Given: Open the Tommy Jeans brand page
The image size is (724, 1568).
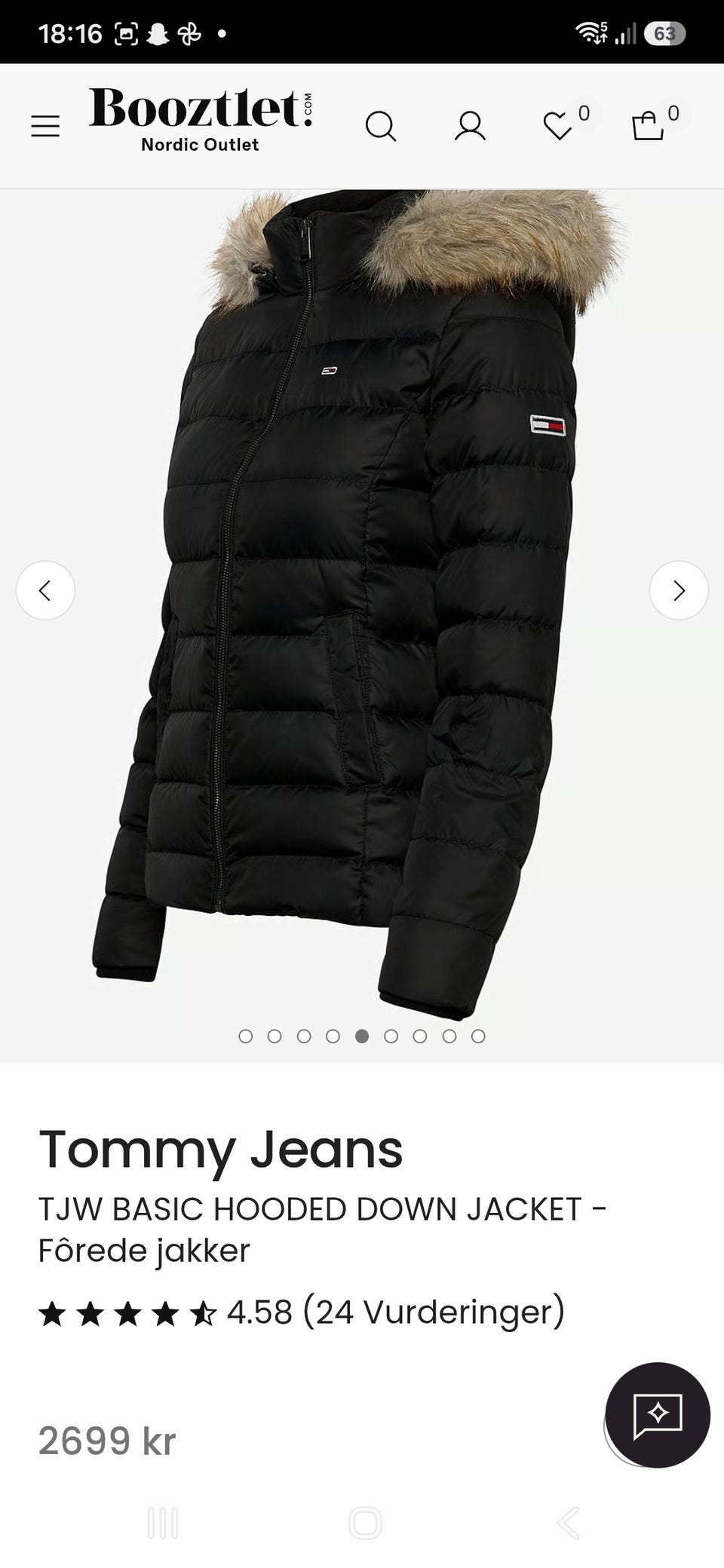Looking at the screenshot, I should click(x=221, y=1150).
